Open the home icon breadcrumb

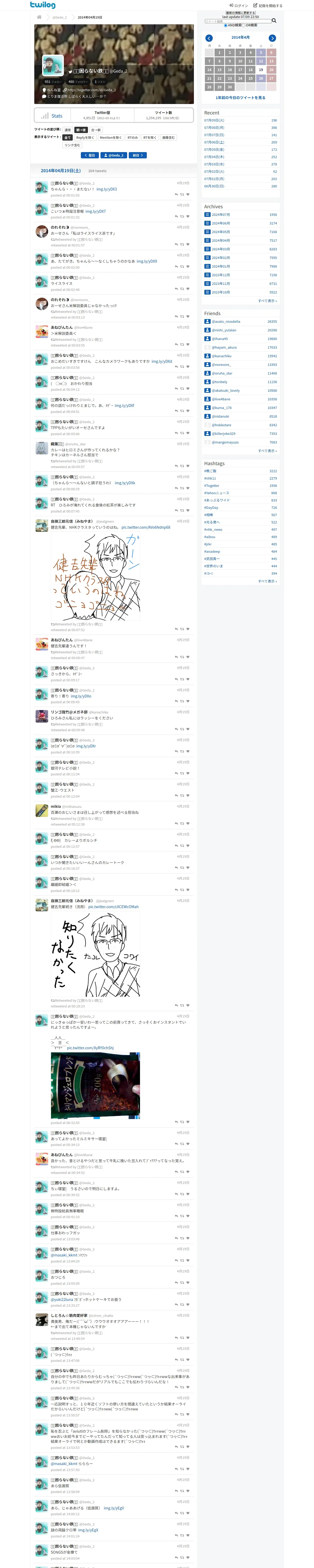pyautogui.click(x=39, y=17)
